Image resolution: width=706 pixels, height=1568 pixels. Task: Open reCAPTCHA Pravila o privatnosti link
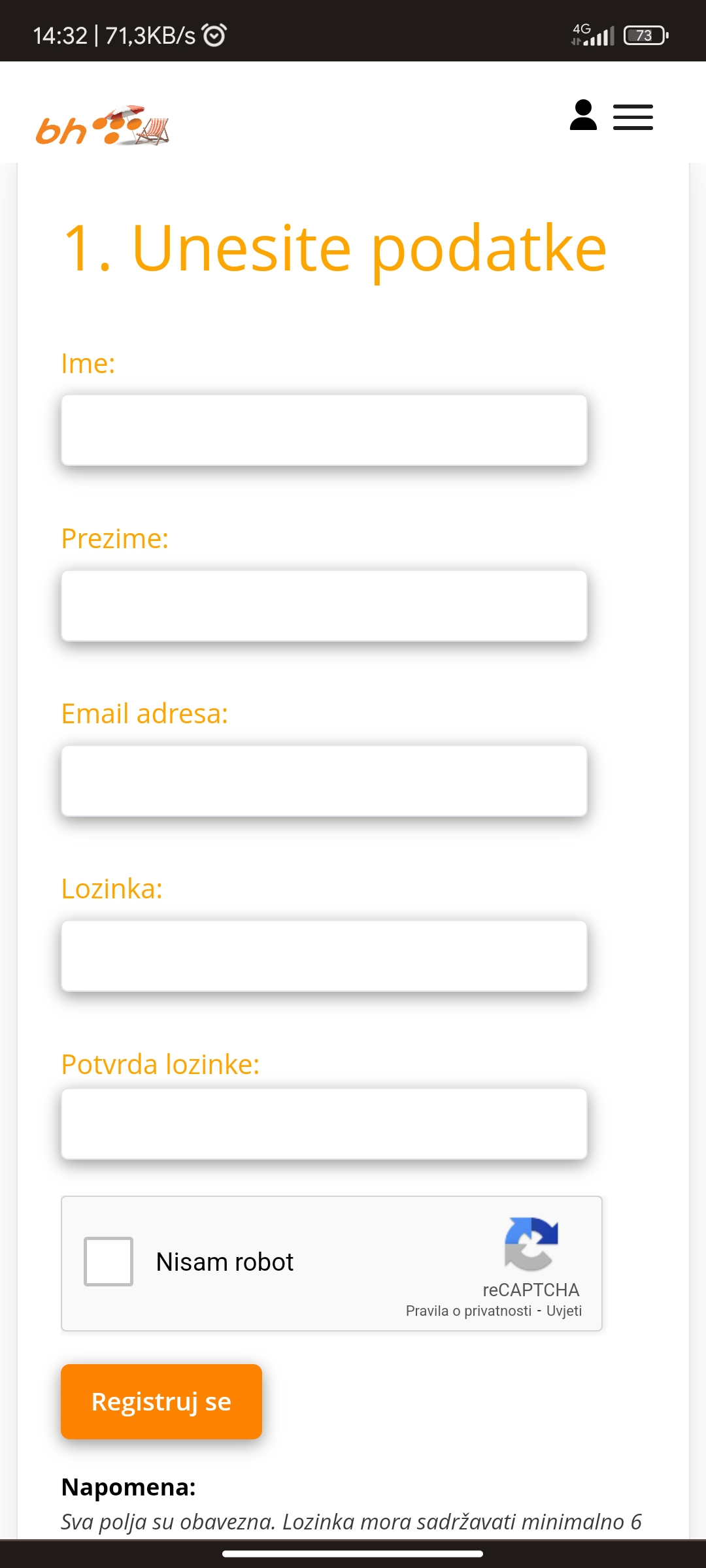click(469, 1311)
